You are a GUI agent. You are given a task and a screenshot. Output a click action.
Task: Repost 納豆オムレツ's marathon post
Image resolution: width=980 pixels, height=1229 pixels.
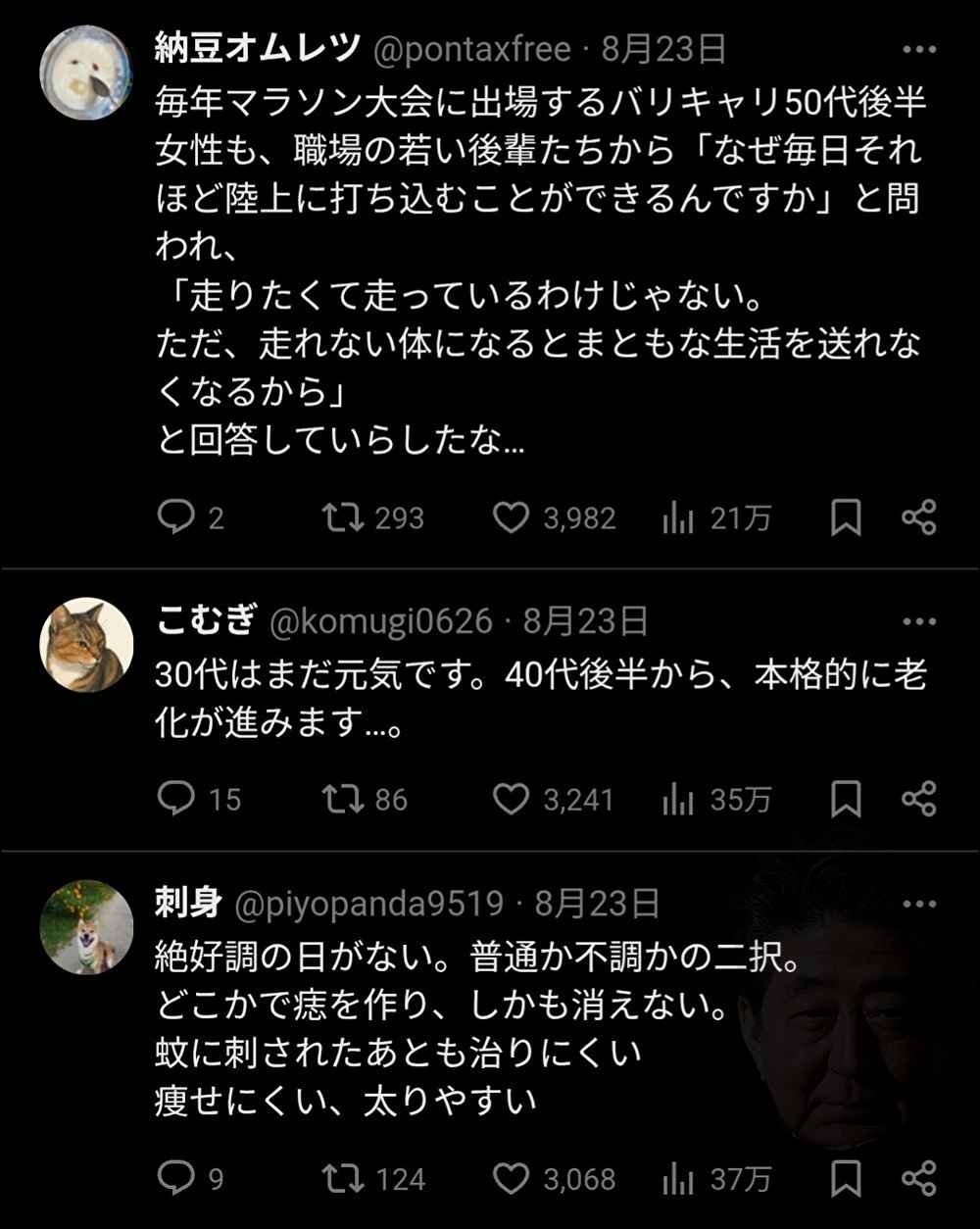[x=345, y=517]
